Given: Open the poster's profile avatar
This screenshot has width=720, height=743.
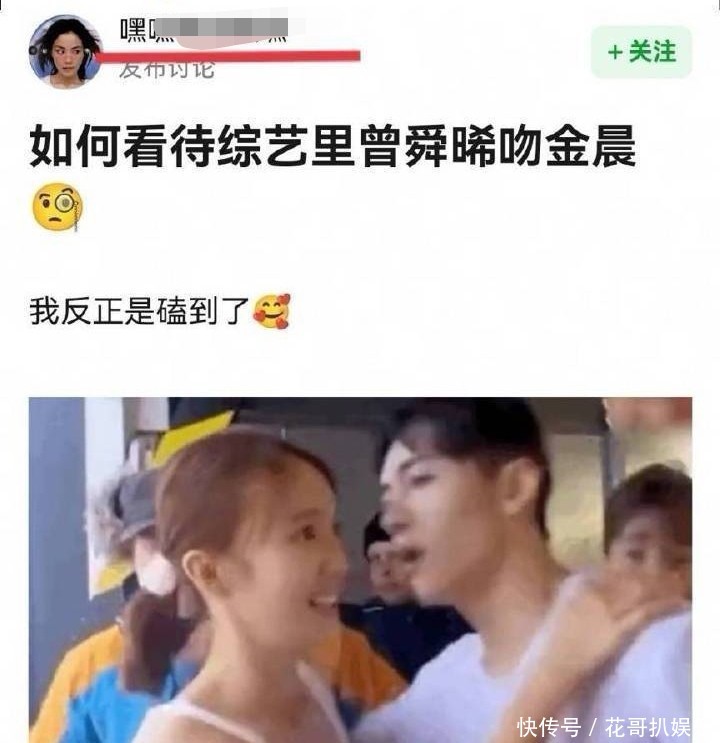Looking at the screenshot, I should pos(64,51).
